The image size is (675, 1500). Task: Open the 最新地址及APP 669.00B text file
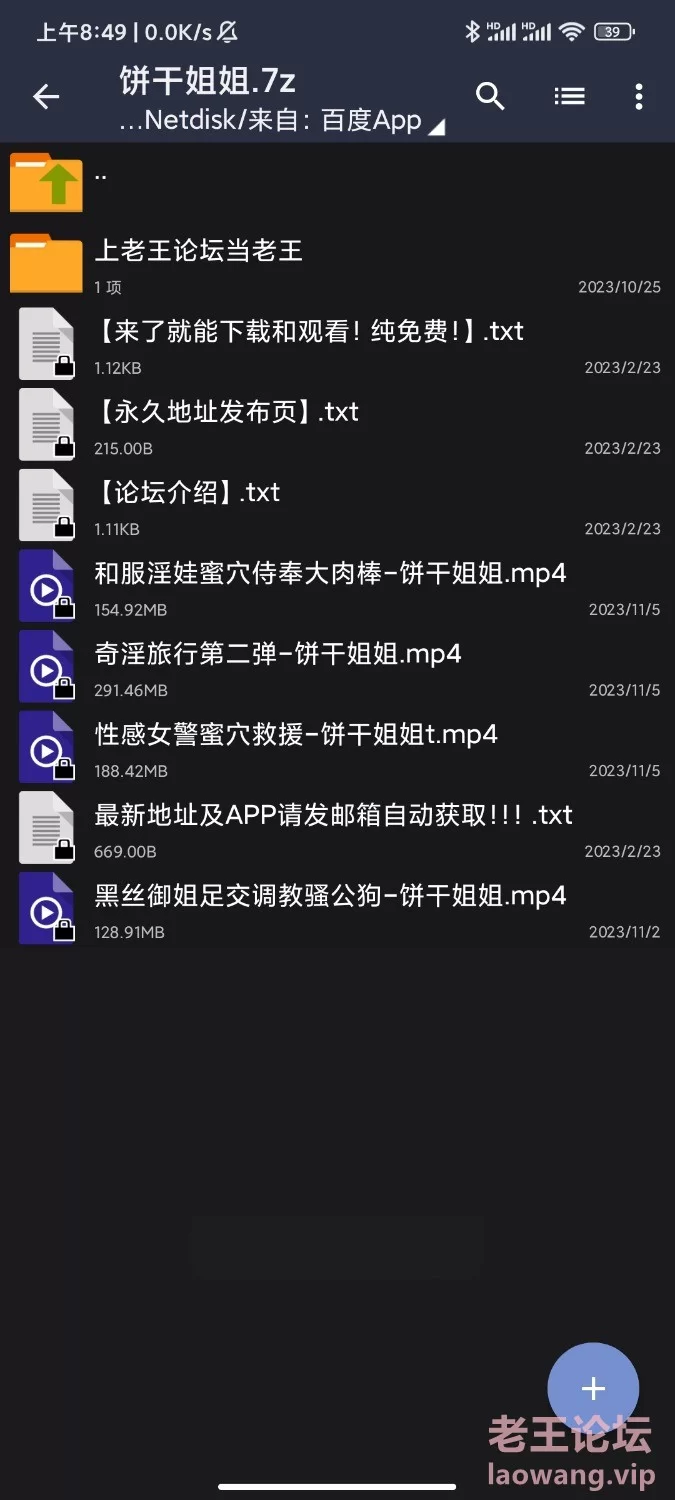pyautogui.click(x=337, y=829)
